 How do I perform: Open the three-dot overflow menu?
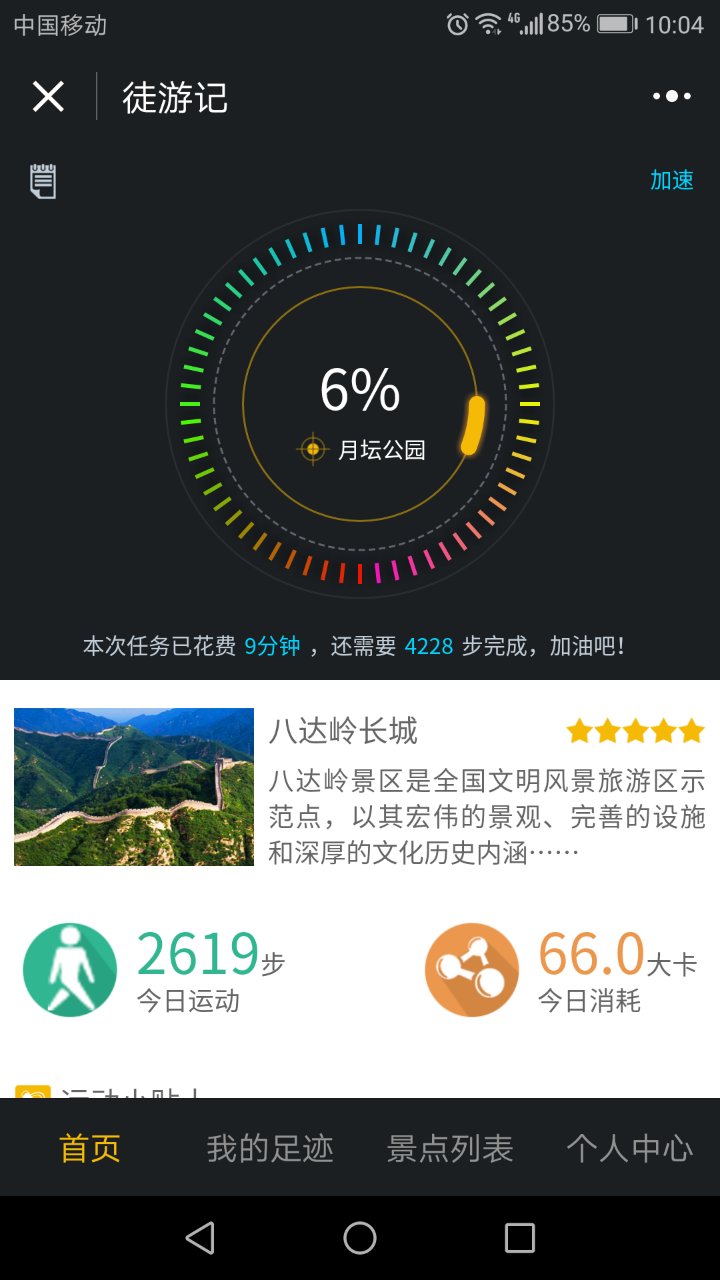(x=672, y=96)
